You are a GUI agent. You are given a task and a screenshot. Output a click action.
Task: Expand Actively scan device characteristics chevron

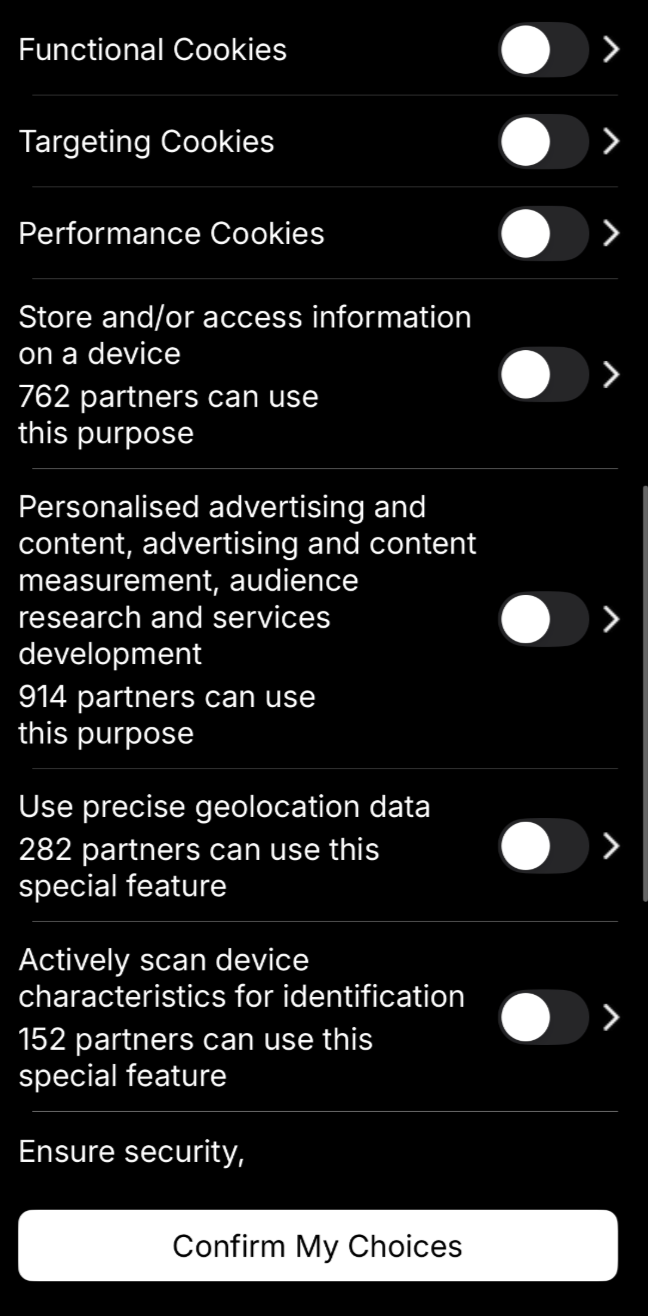pos(611,1018)
